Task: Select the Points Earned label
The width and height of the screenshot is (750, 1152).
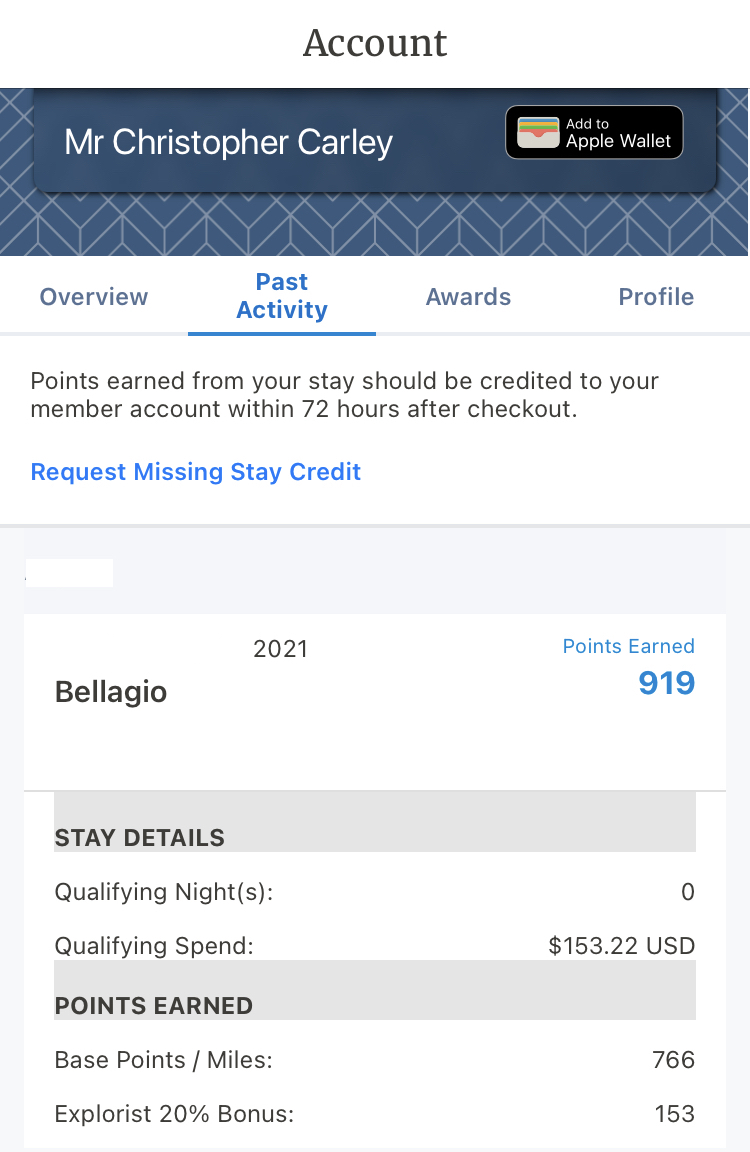Action: [x=628, y=646]
